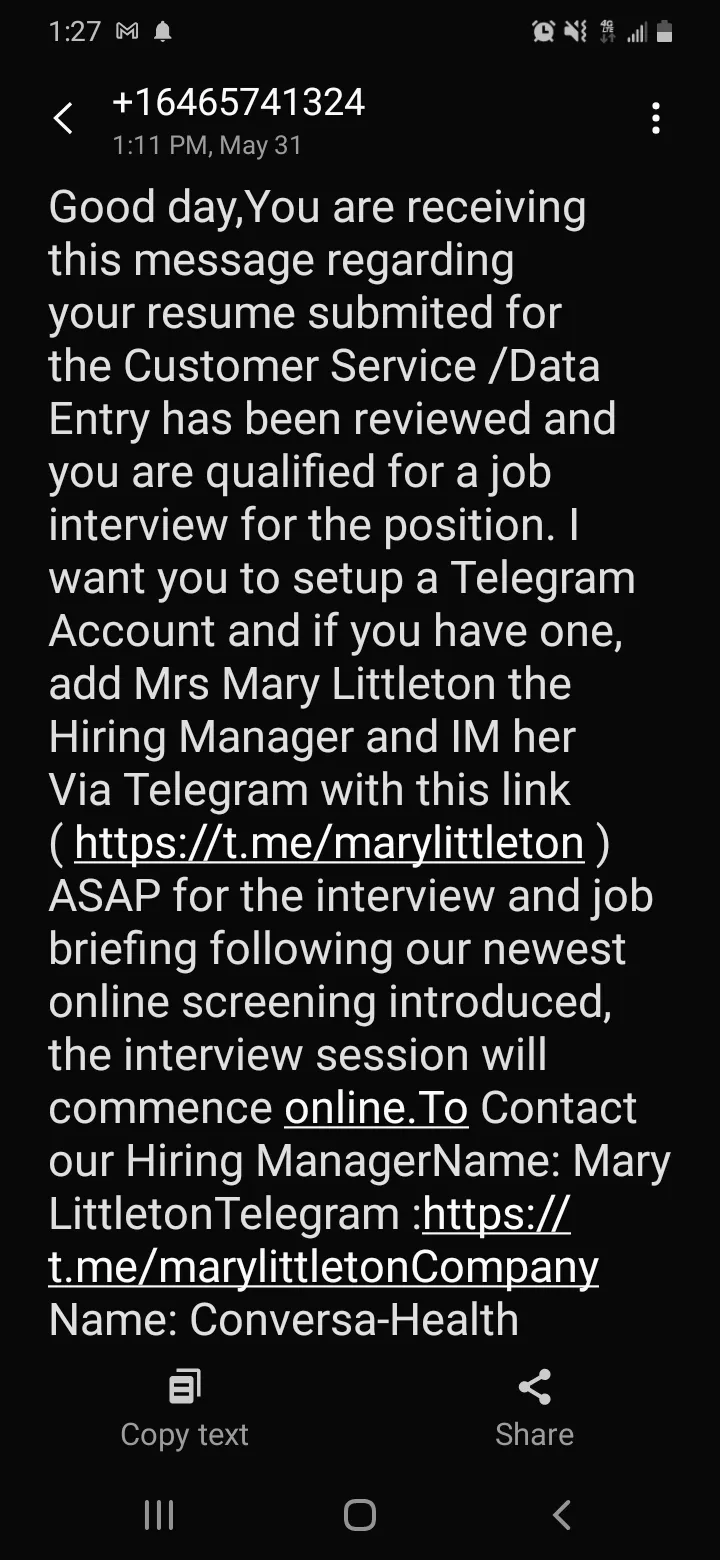Open recent apps from navigation bar

(x=159, y=1514)
